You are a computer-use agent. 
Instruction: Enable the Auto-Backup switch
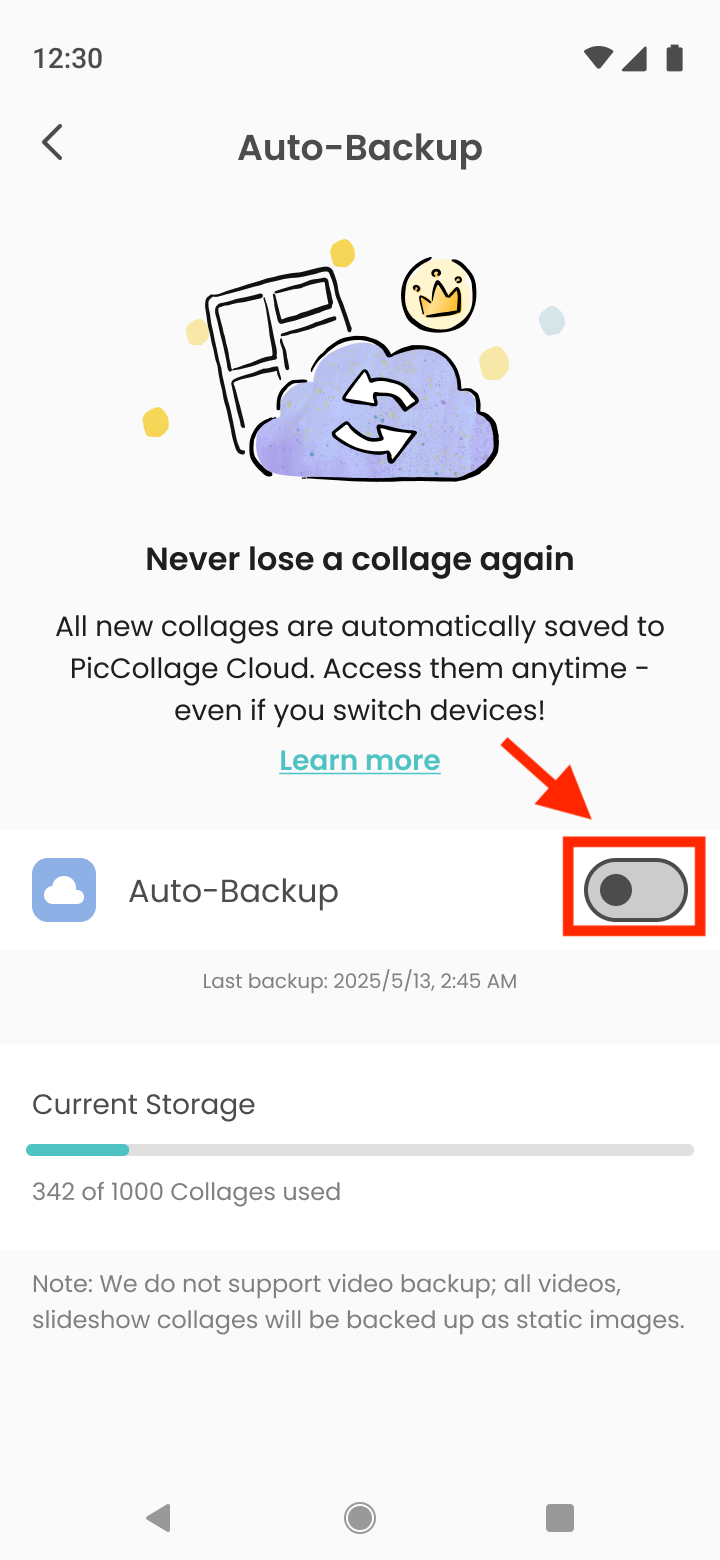tap(635, 890)
